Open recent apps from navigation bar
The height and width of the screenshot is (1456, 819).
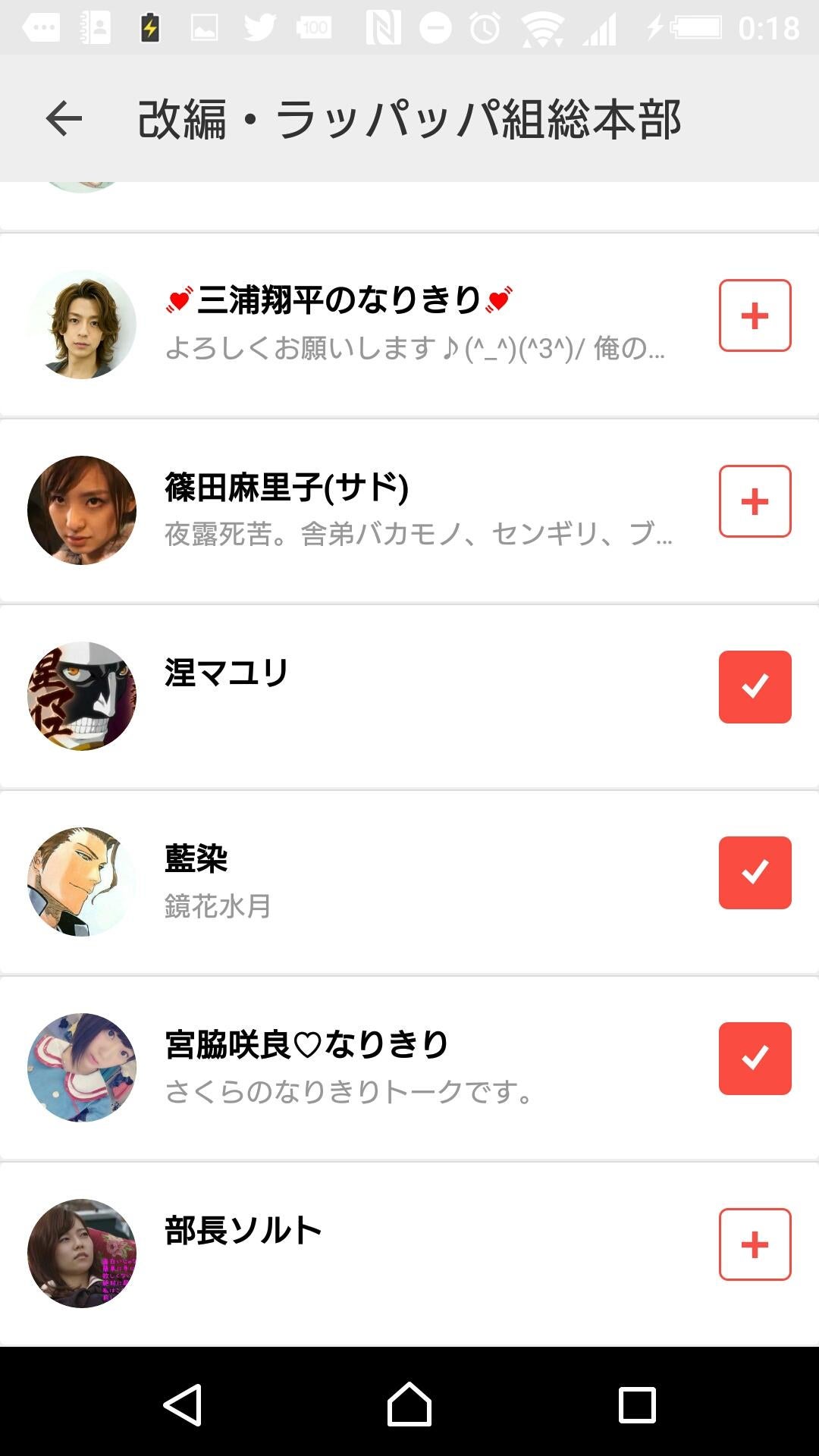click(637, 1404)
